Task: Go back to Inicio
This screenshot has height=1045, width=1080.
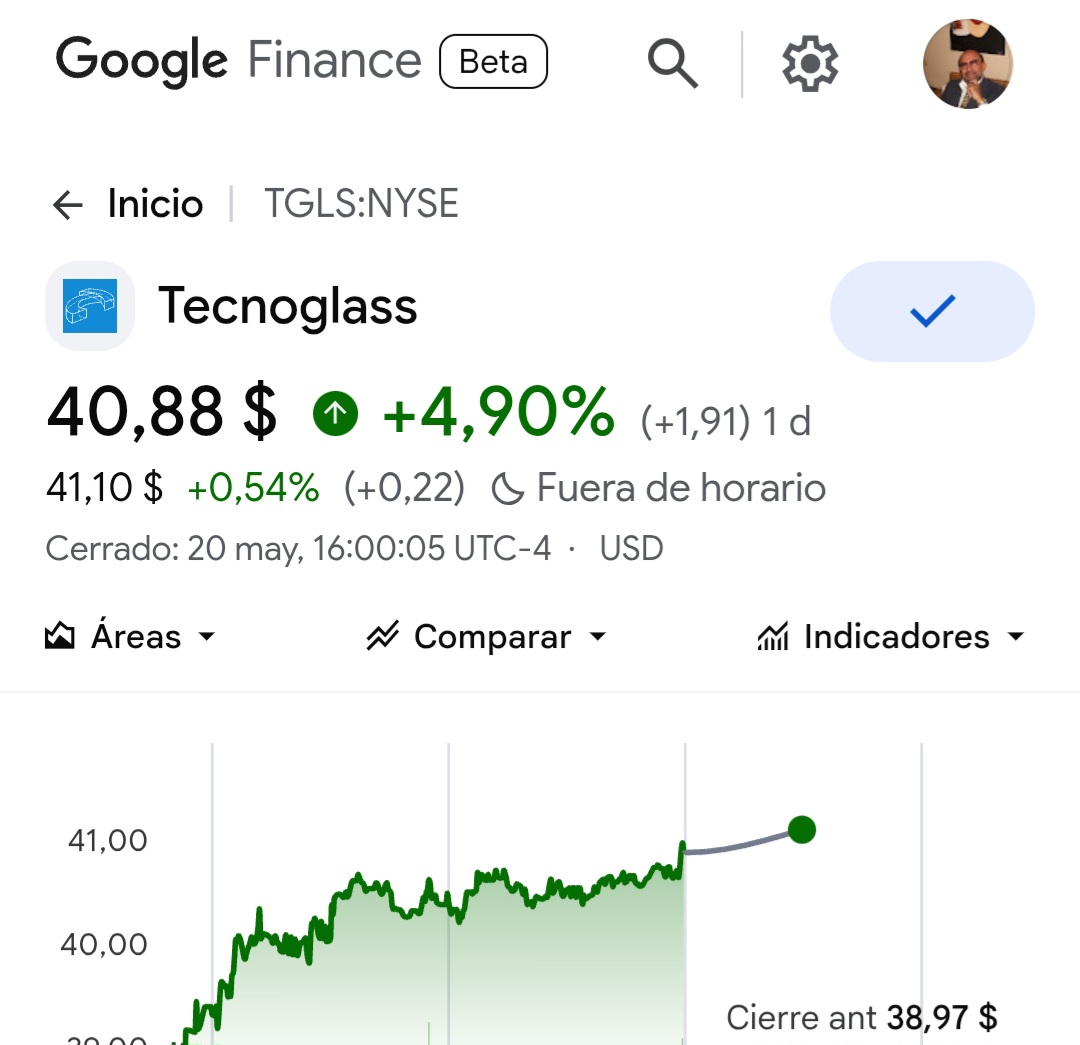Action: pos(128,204)
